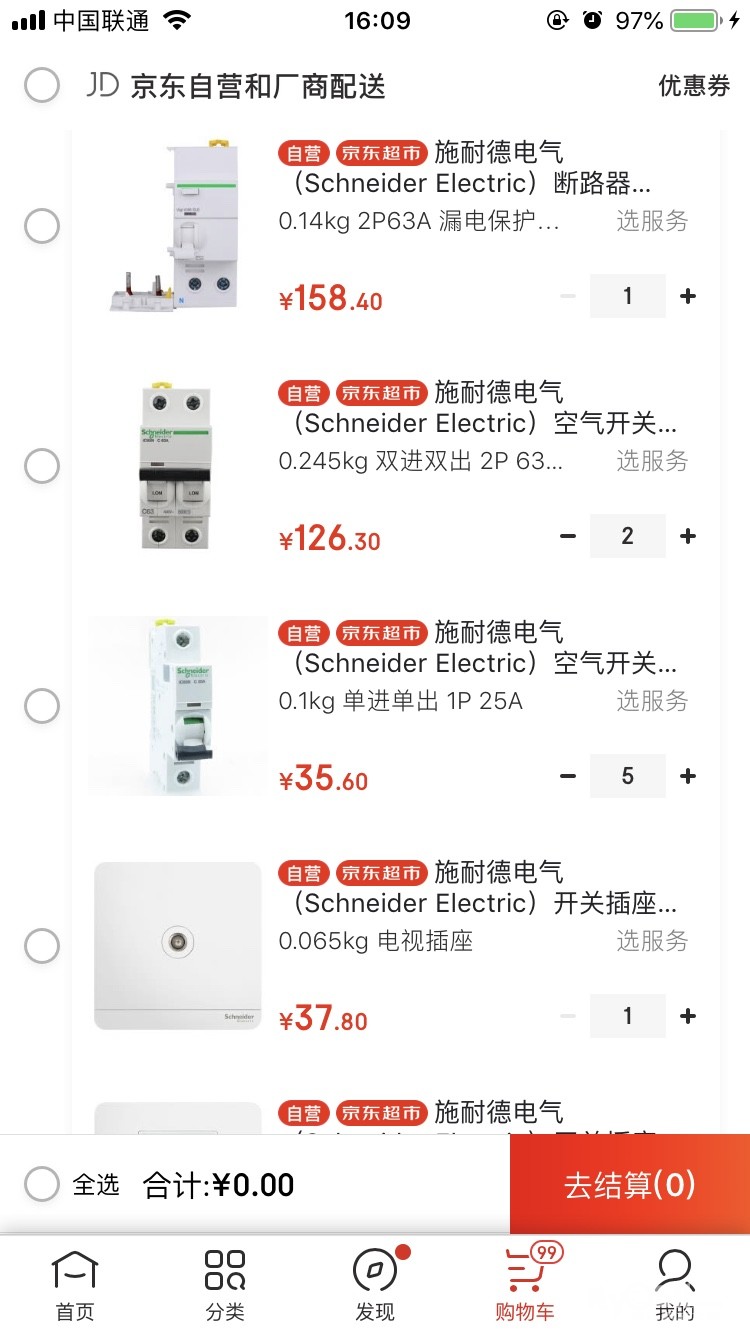Tap 去结算 checkout button
The width and height of the screenshot is (750, 1334).
[629, 1185]
